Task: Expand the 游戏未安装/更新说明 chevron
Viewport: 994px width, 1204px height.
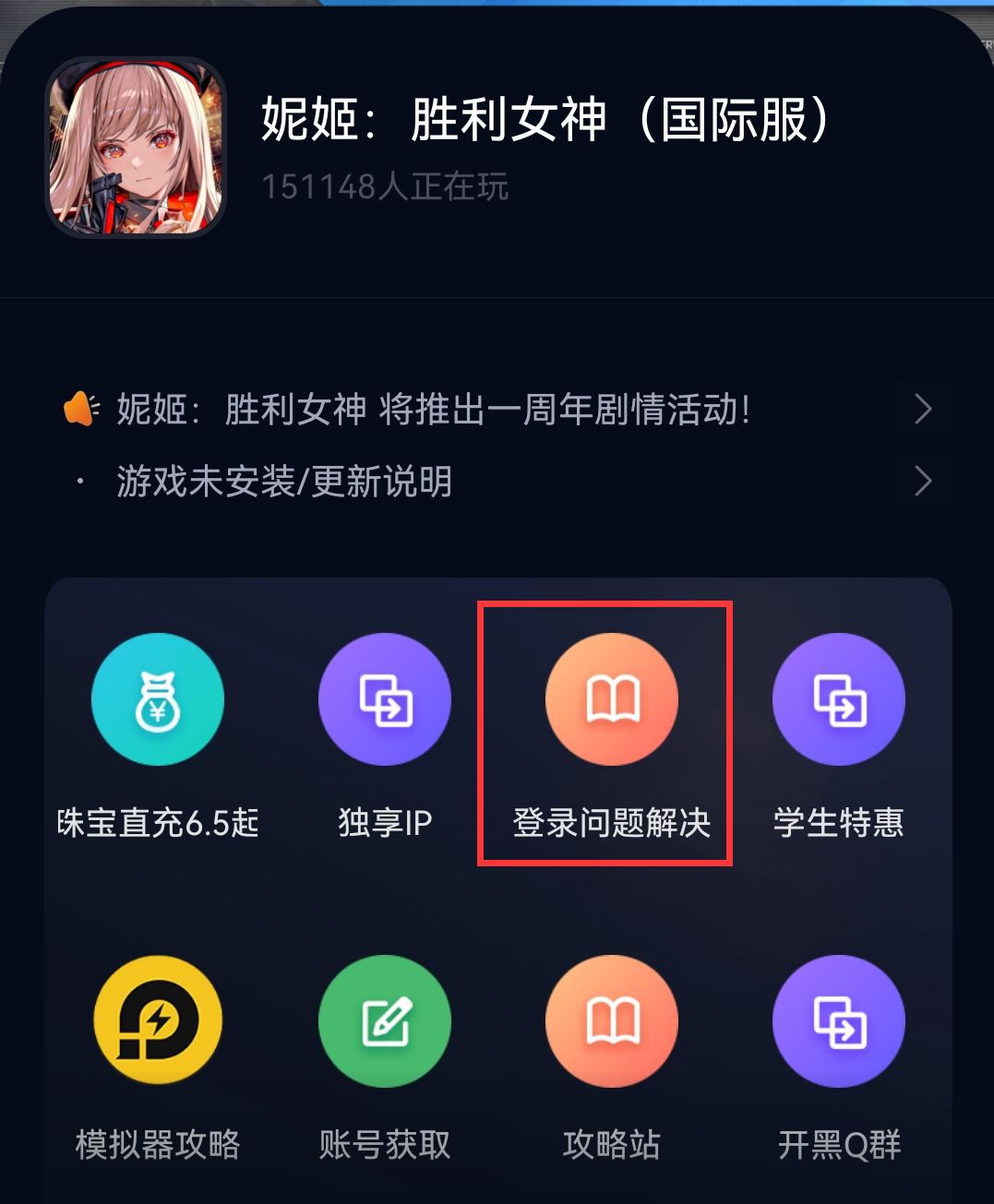Action: pos(922,481)
